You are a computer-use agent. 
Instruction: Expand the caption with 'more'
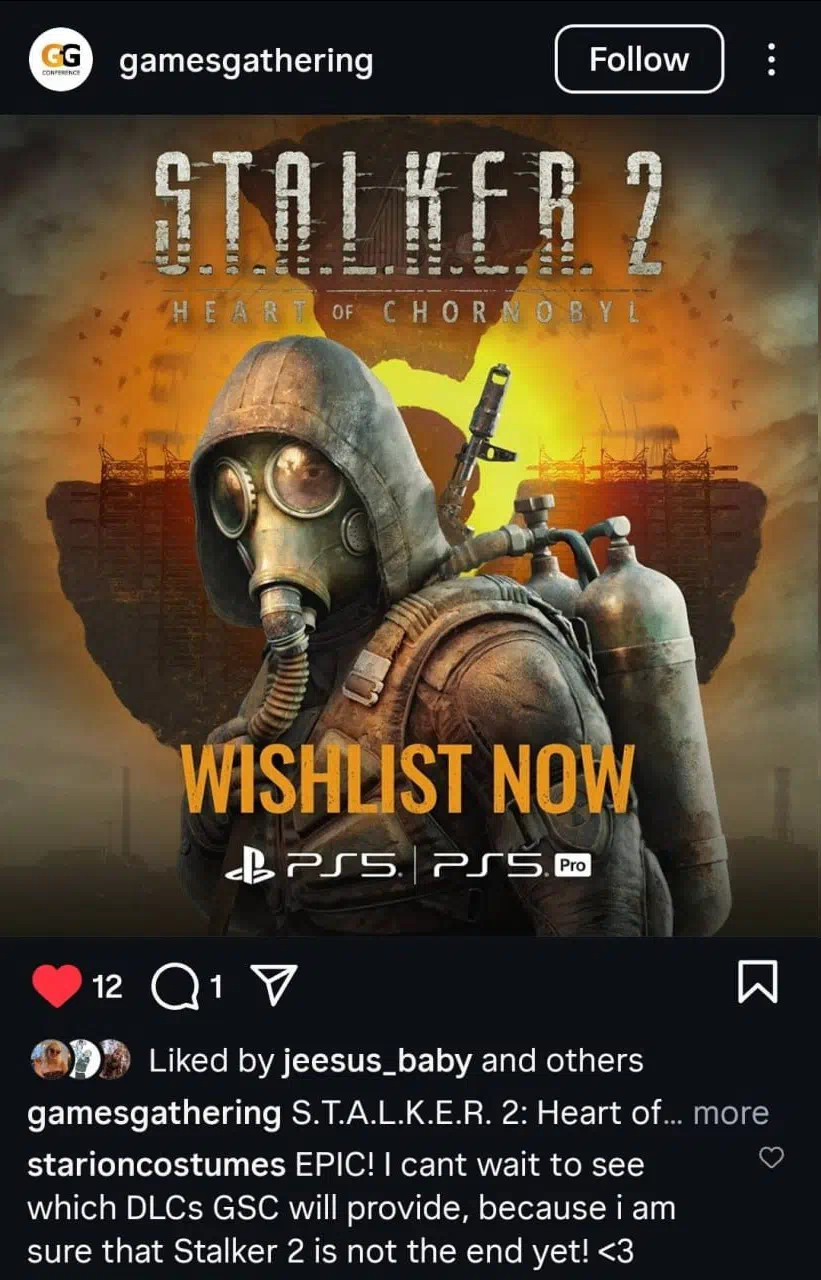point(731,1113)
